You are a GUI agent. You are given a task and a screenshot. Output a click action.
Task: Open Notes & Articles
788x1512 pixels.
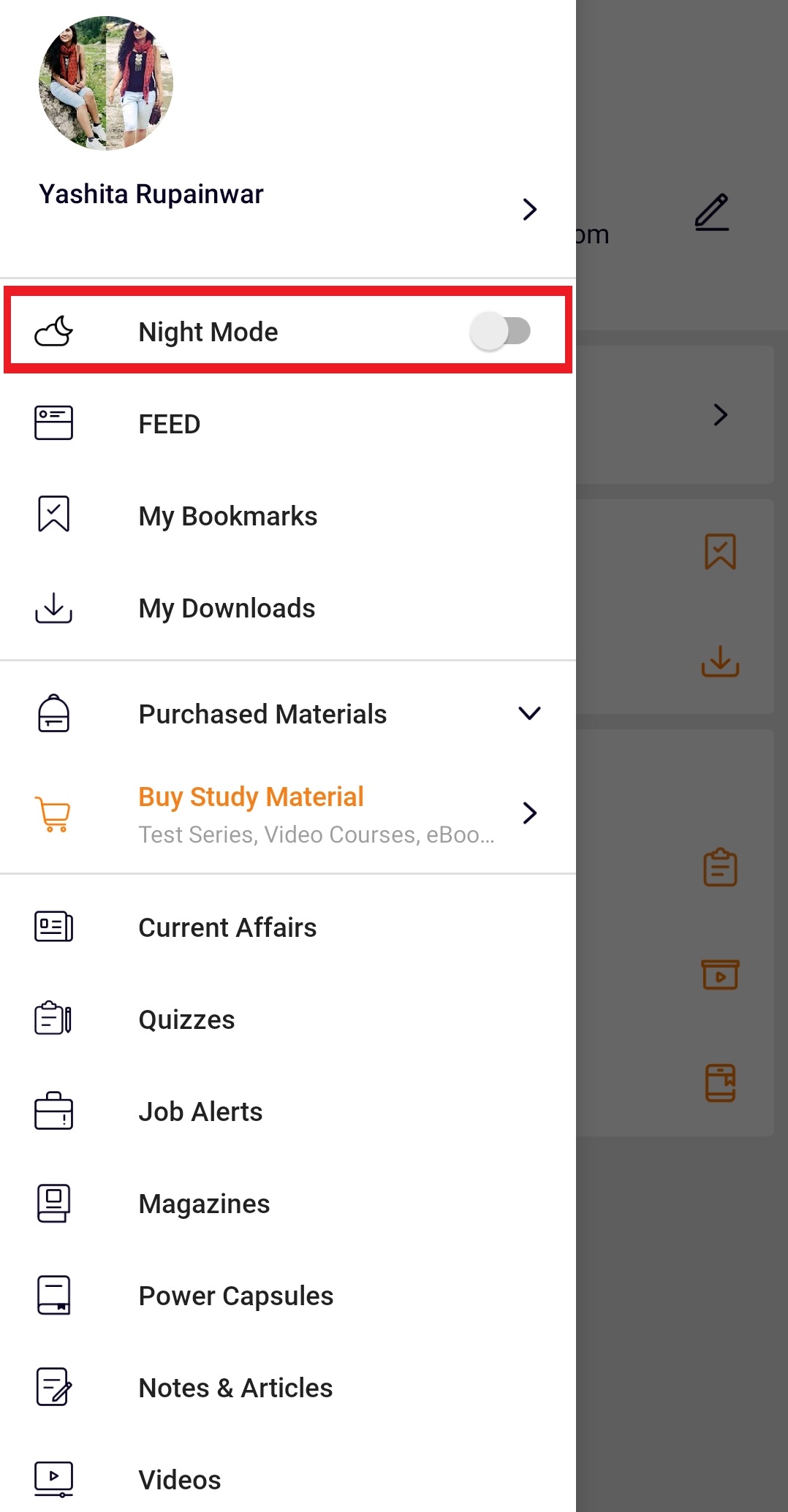tap(288, 1388)
